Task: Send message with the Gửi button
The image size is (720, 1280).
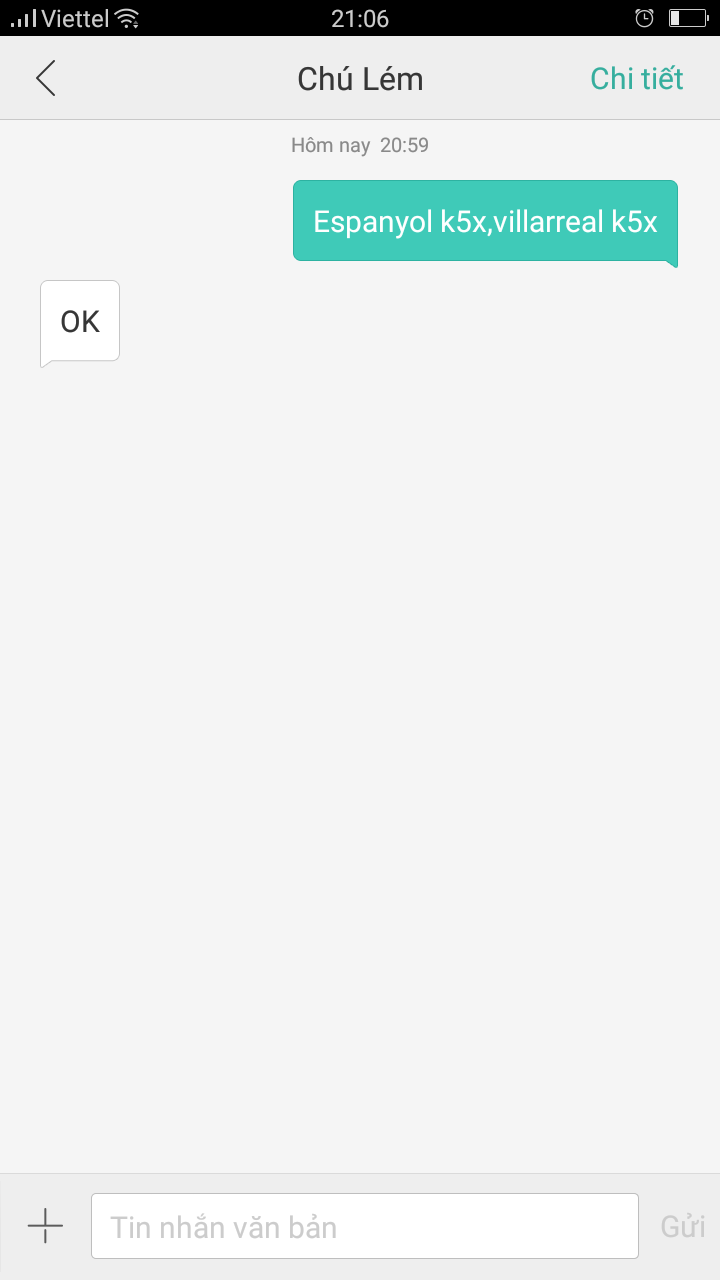Action: click(x=683, y=1227)
